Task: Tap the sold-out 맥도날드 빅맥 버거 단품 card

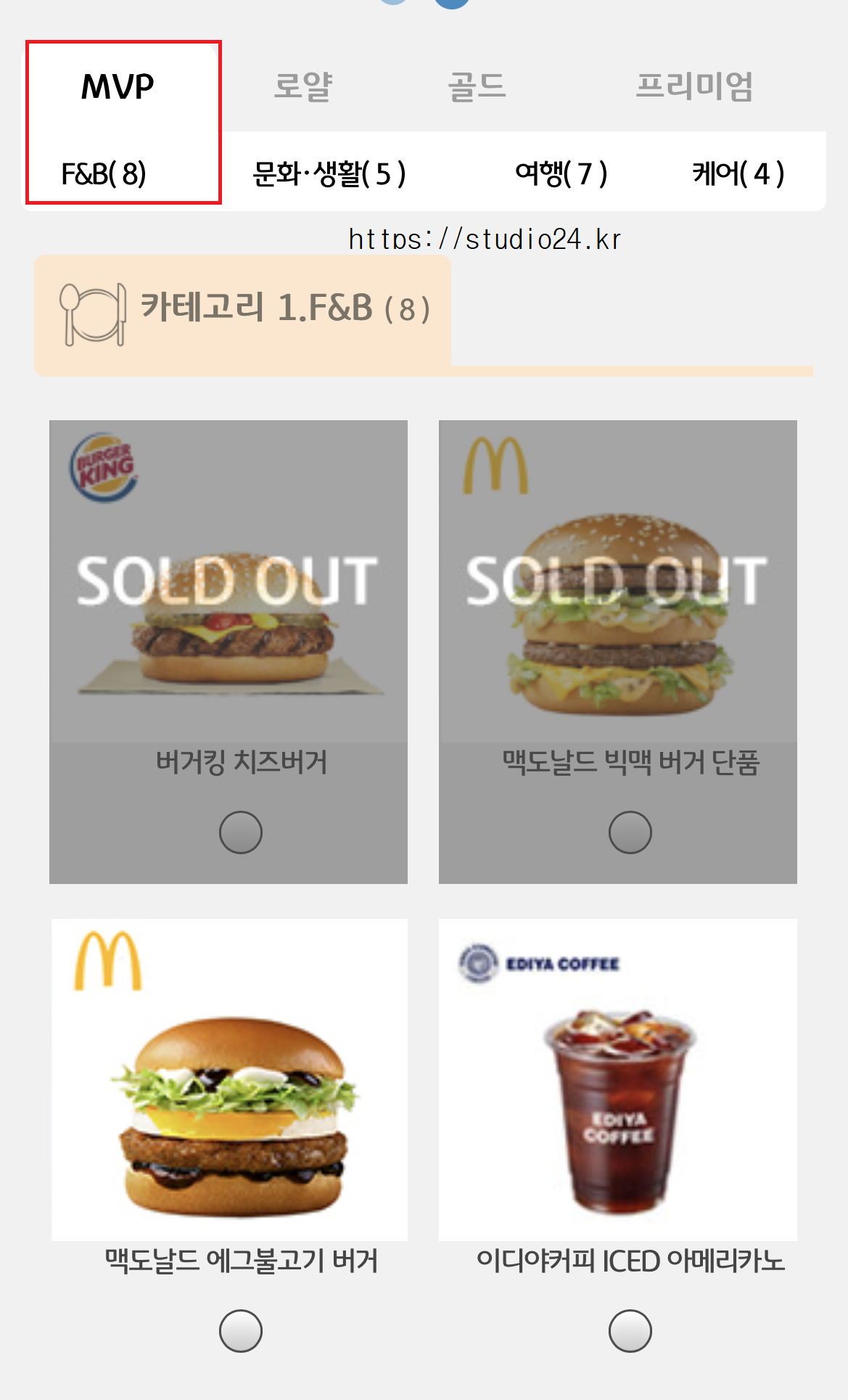Action: (618, 652)
